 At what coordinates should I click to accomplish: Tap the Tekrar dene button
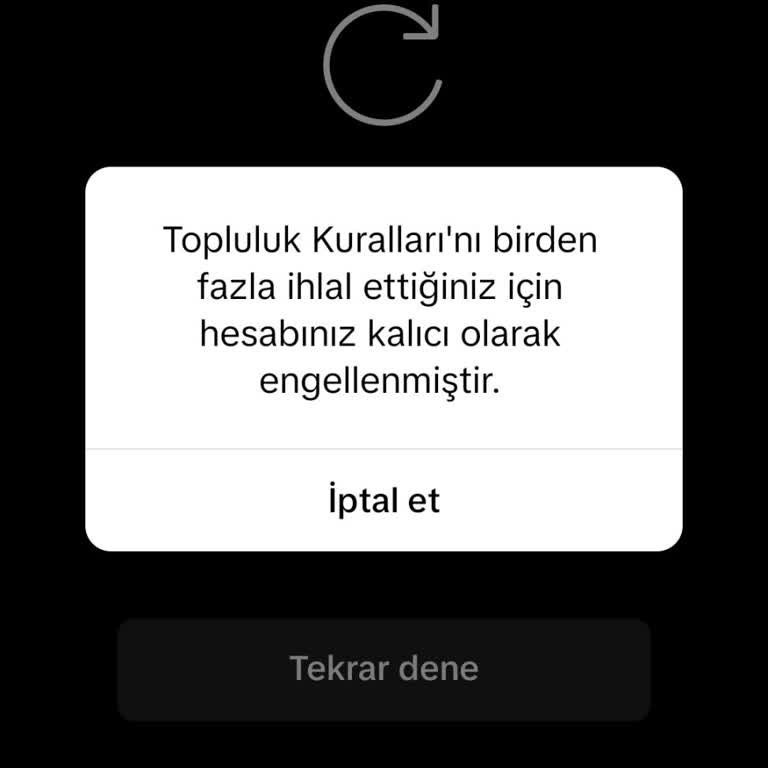pyautogui.click(x=384, y=668)
